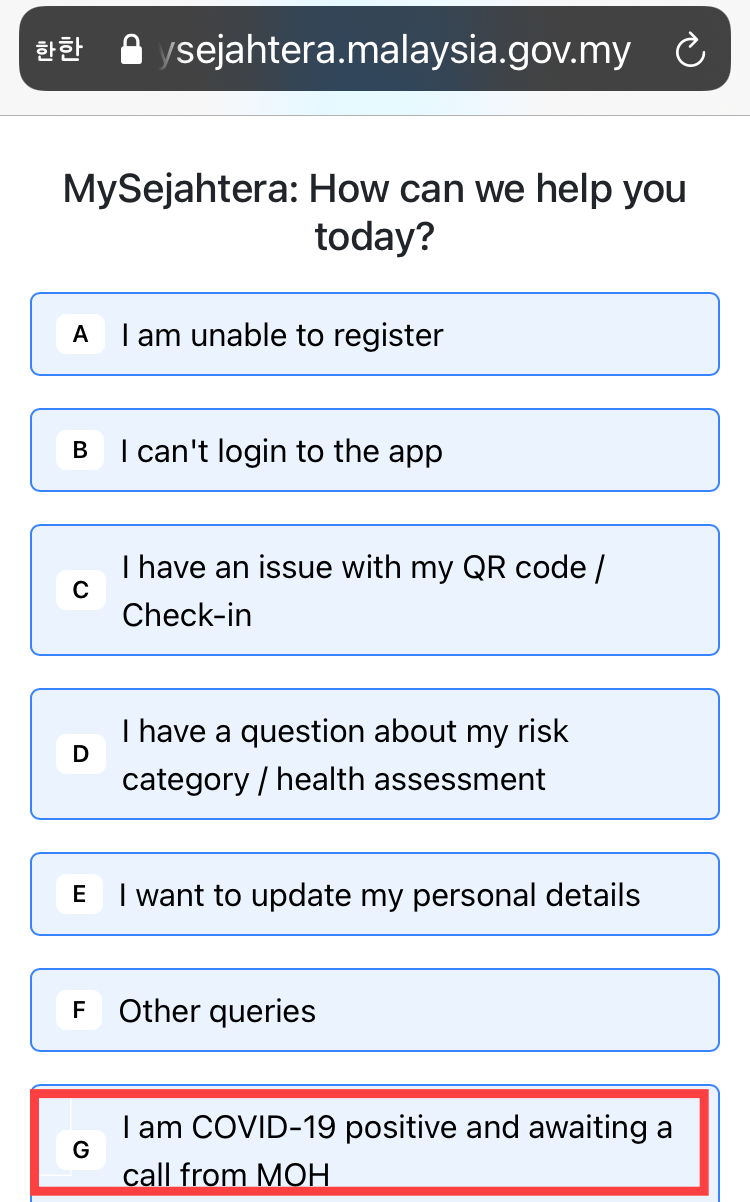
Task: Select "I am COVID-19 positive and awaiting a call"
Action: 375,1144
